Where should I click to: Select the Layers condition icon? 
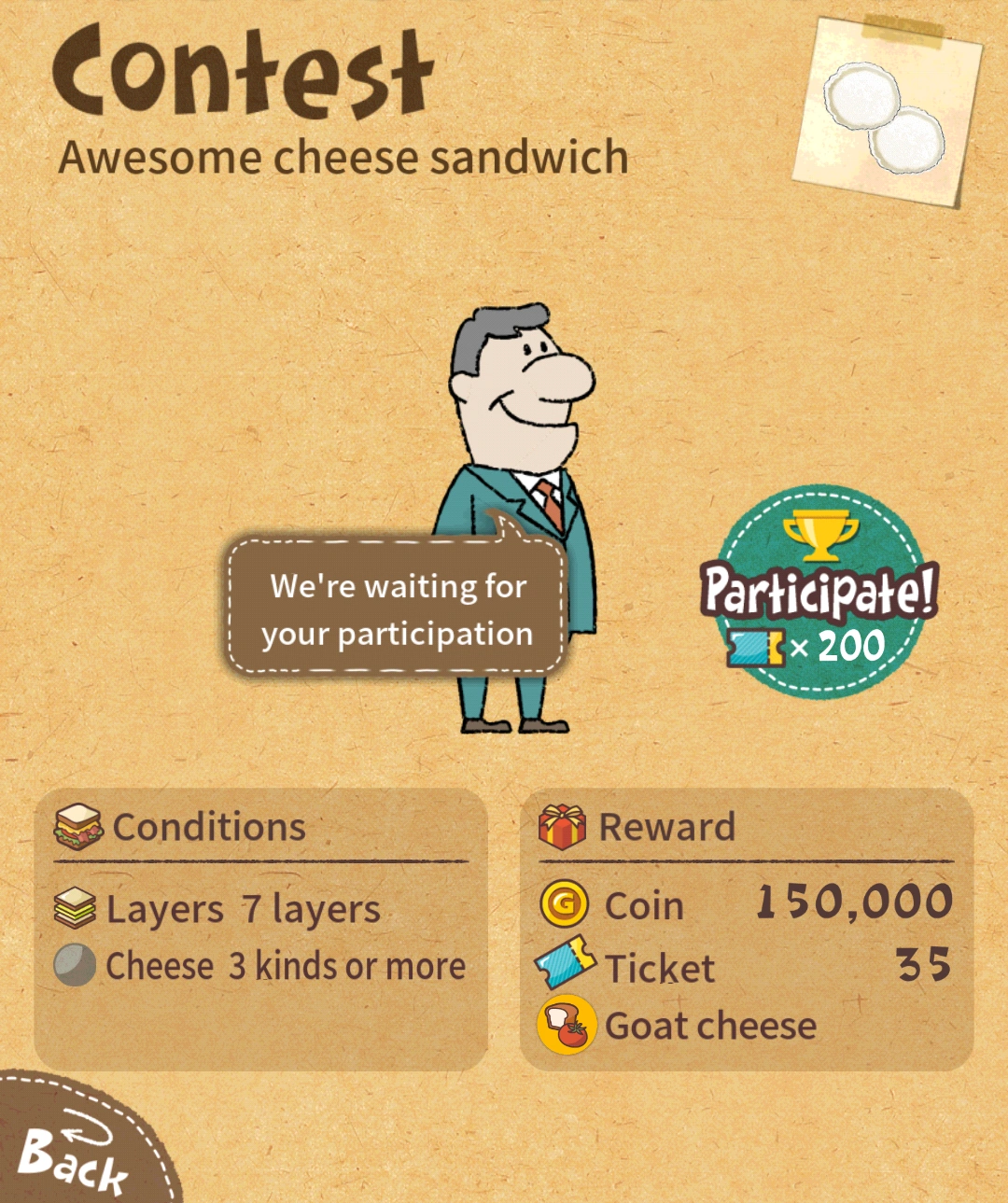coord(73,906)
